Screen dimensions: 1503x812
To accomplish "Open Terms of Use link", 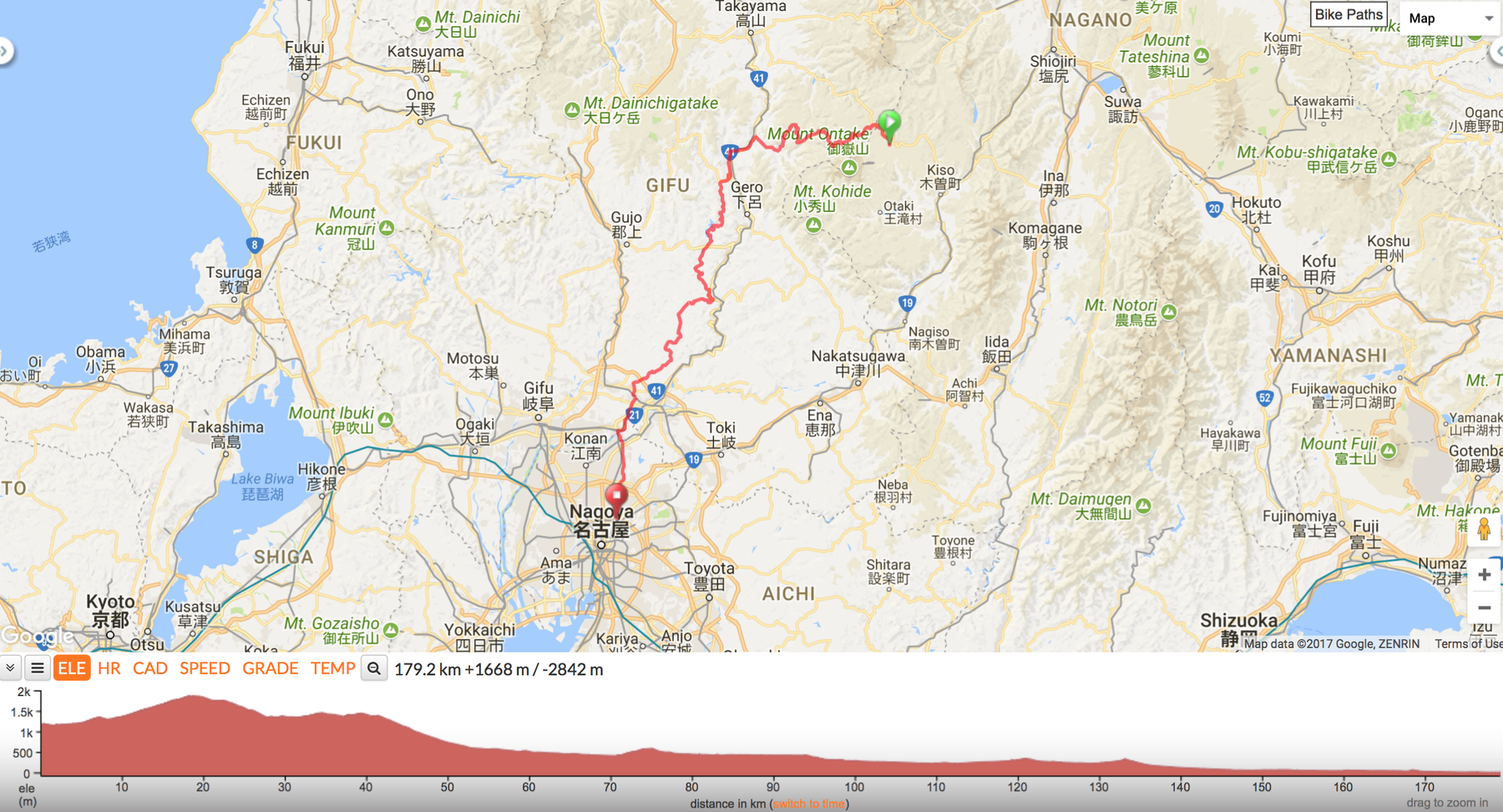I will (x=1467, y=643).
